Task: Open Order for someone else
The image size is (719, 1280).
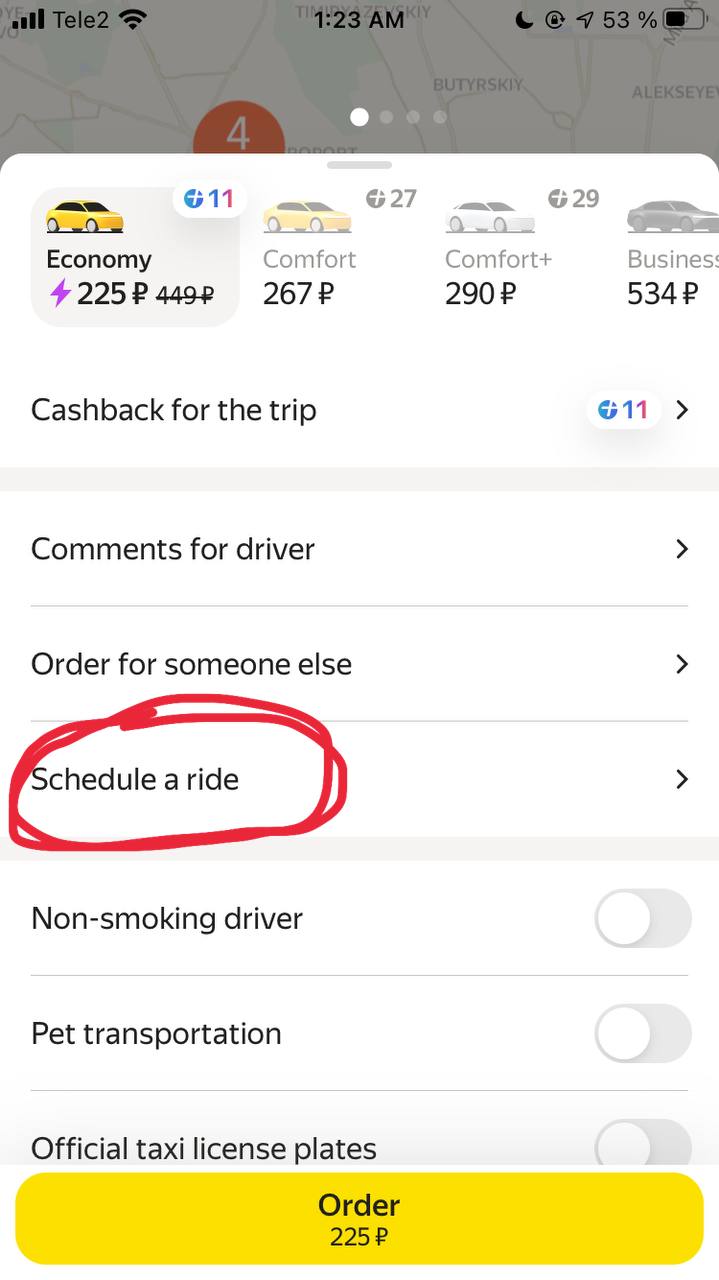Action: 360,664
